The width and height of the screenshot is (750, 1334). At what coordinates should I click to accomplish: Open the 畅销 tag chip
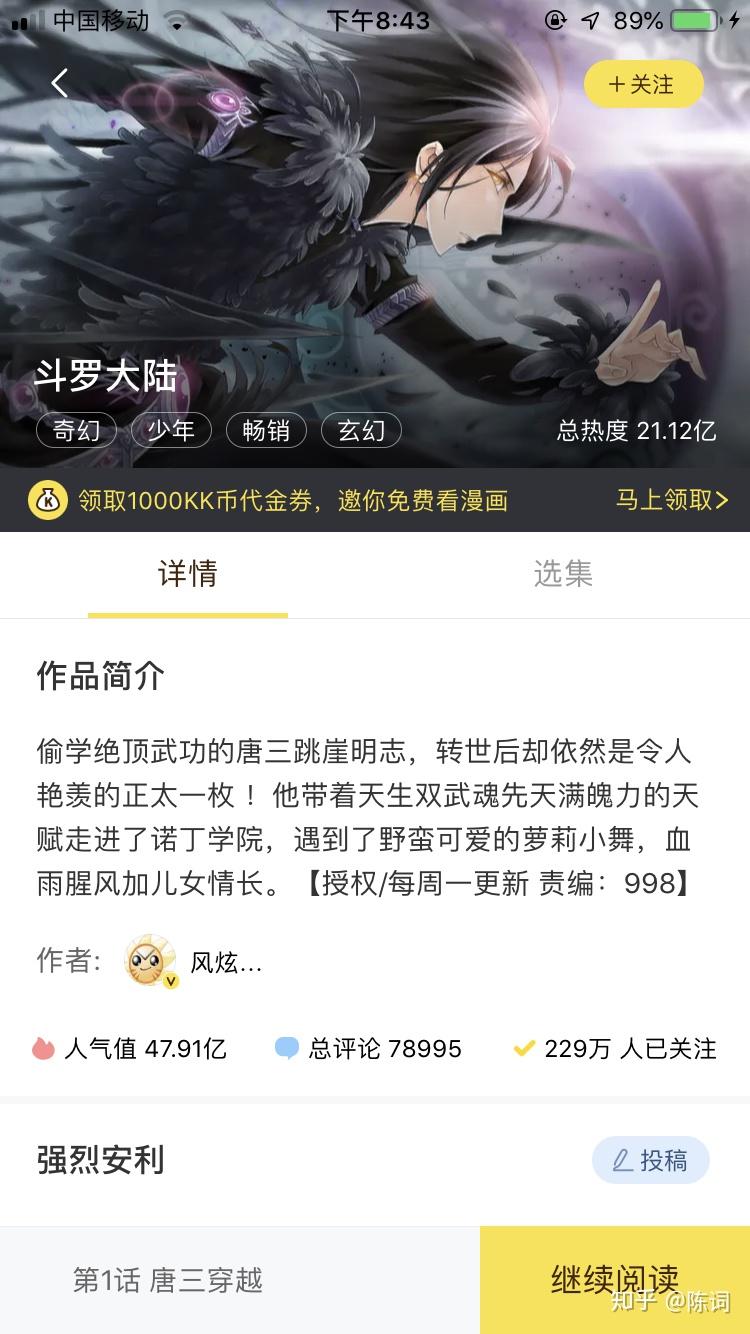[266, 431]
